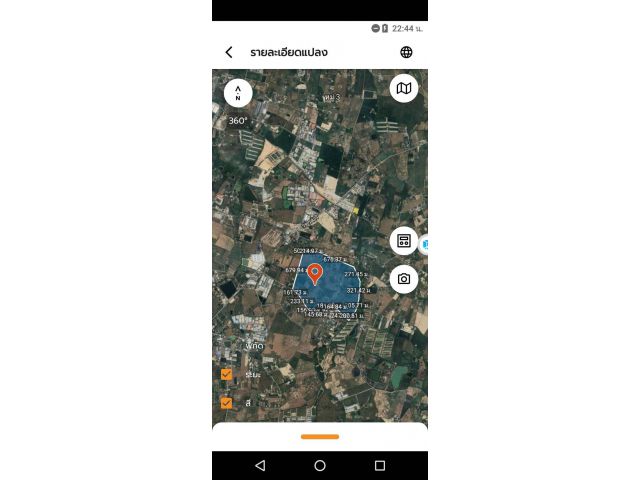
Task: Uncheck the first orange checkbox
Action: [x=227, y=374]
